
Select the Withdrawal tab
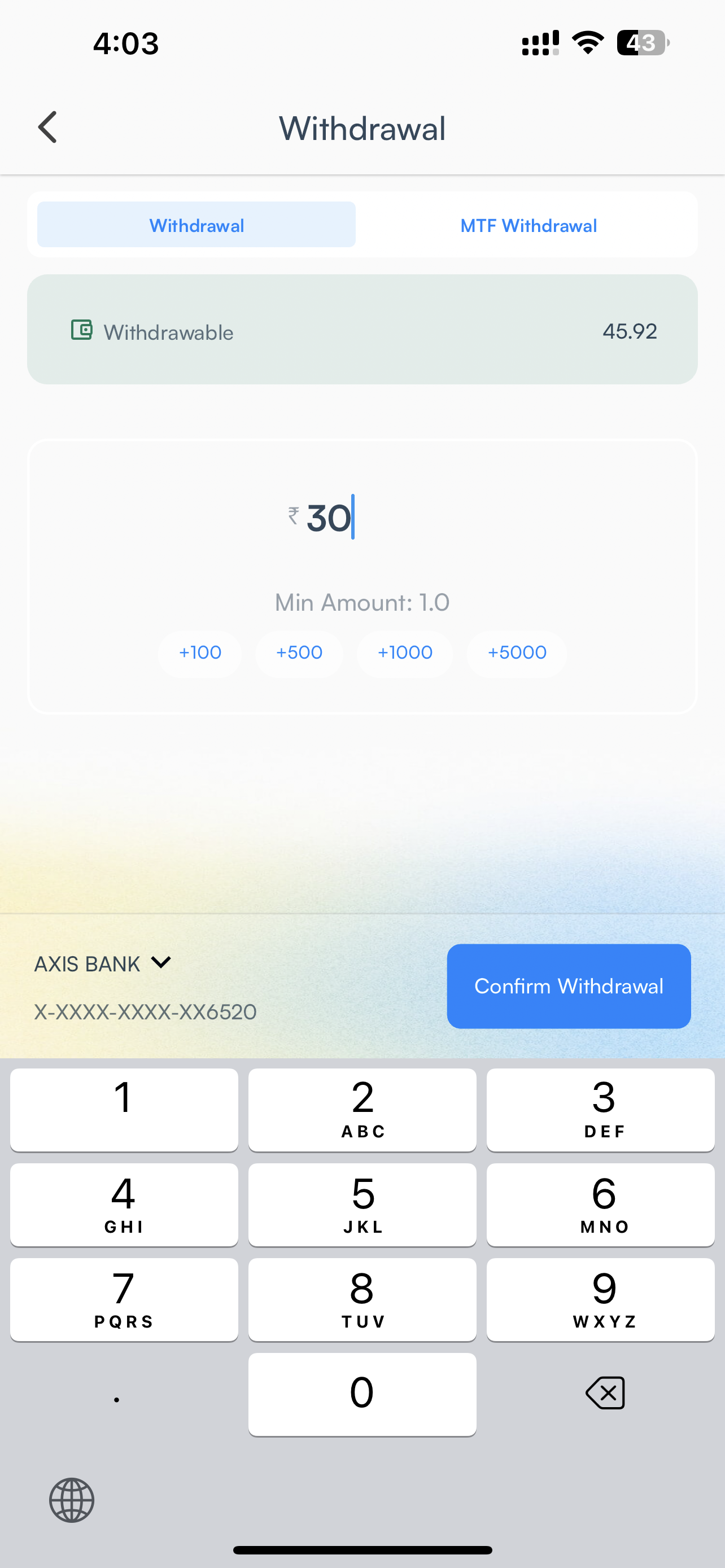(196, 225)
